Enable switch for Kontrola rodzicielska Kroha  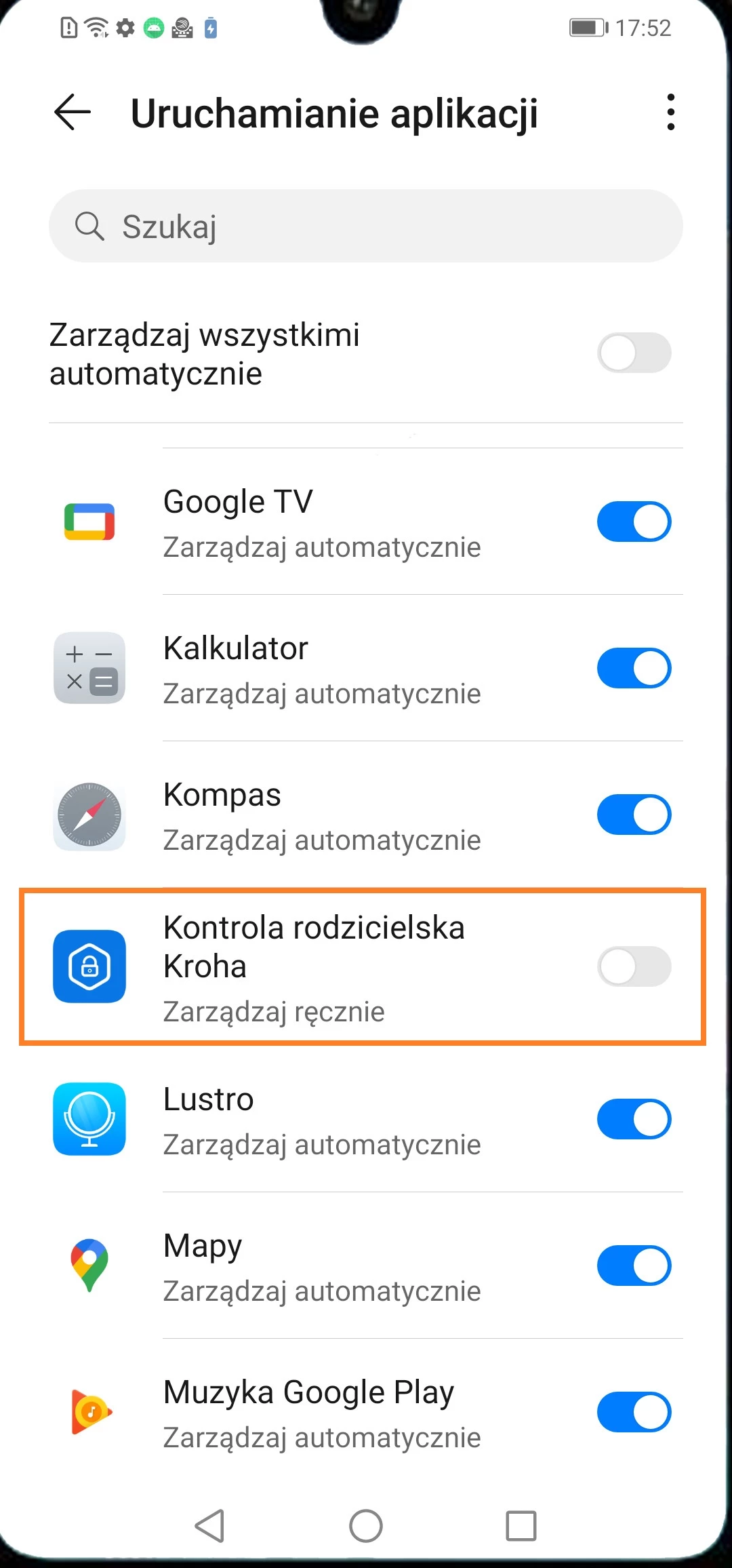634,966
